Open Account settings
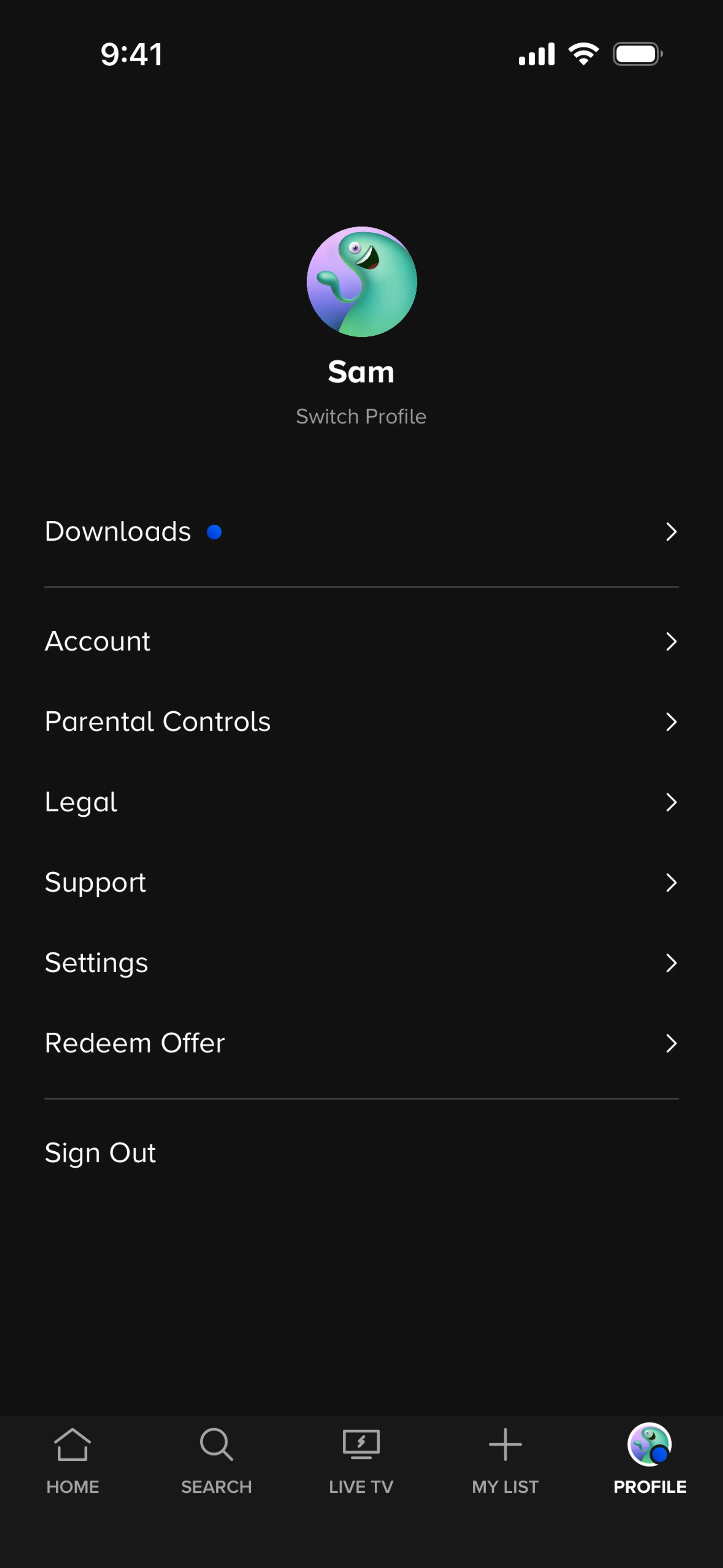Image resolution: width=723 pixels, height=1568 pixels. pos(361,641)
